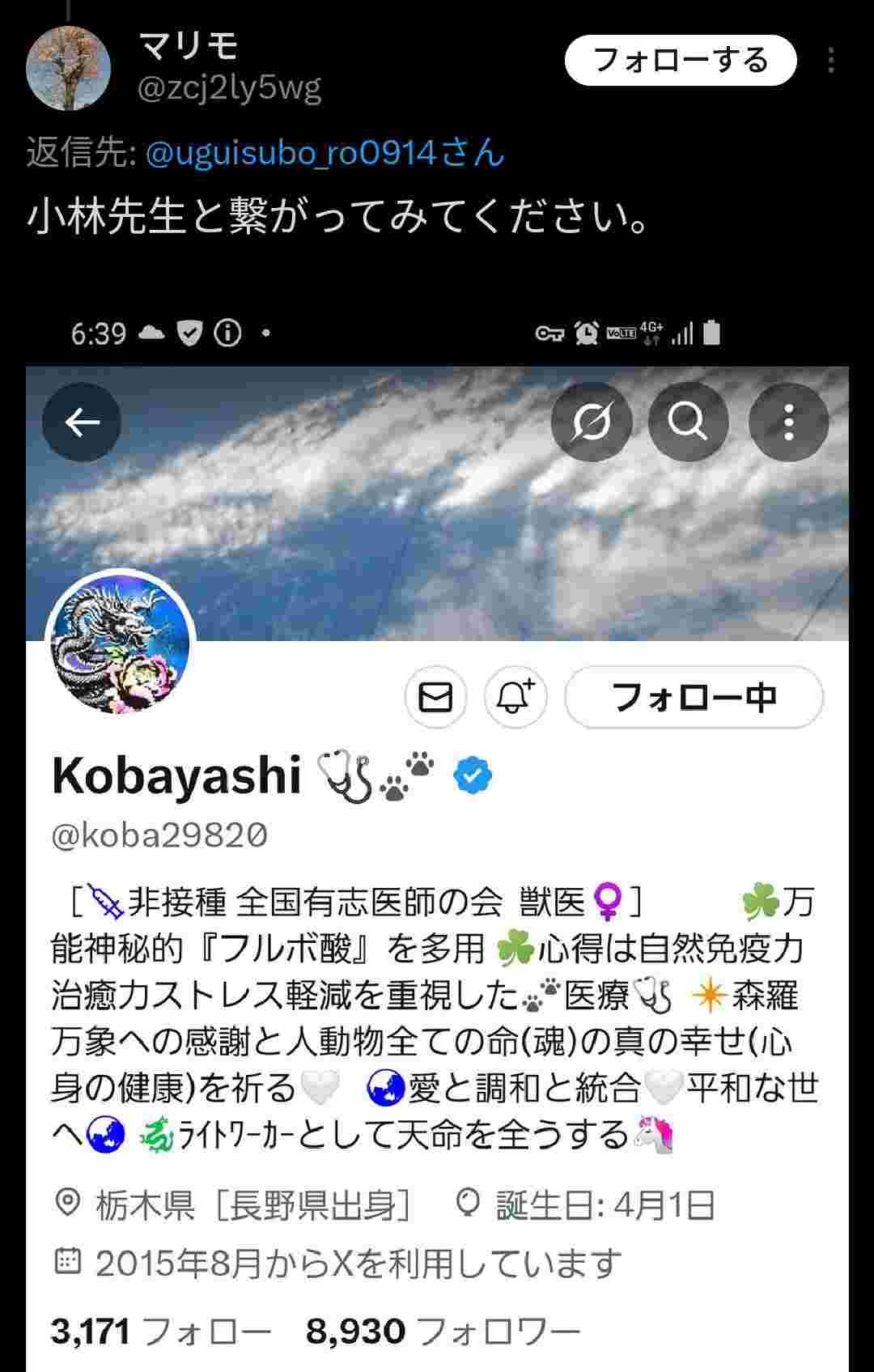Follow マリモ with the フォローする button
The width and height of the screenshot is (874, 1372).
680,61
